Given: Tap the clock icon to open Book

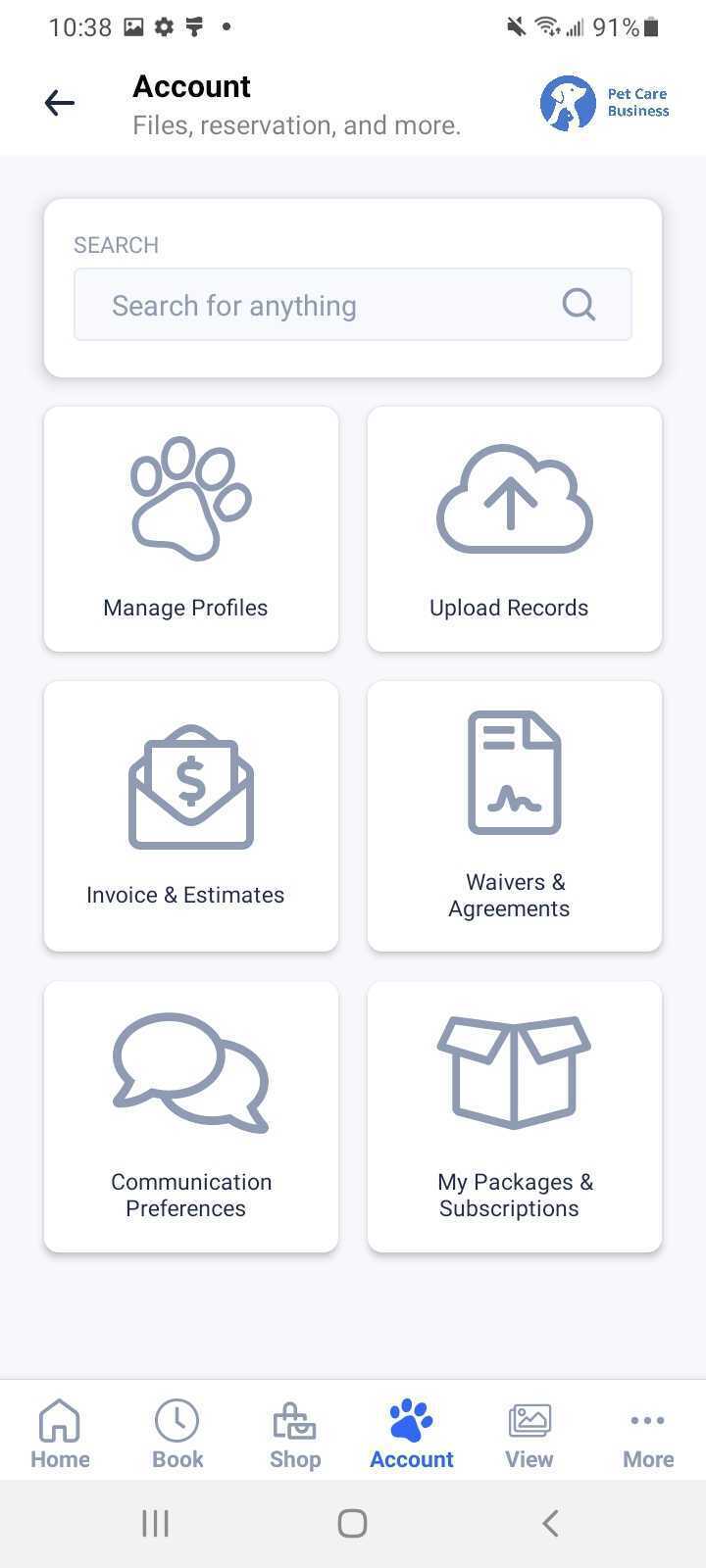Looking at the screenshot, I should (x=176, y=1420).
